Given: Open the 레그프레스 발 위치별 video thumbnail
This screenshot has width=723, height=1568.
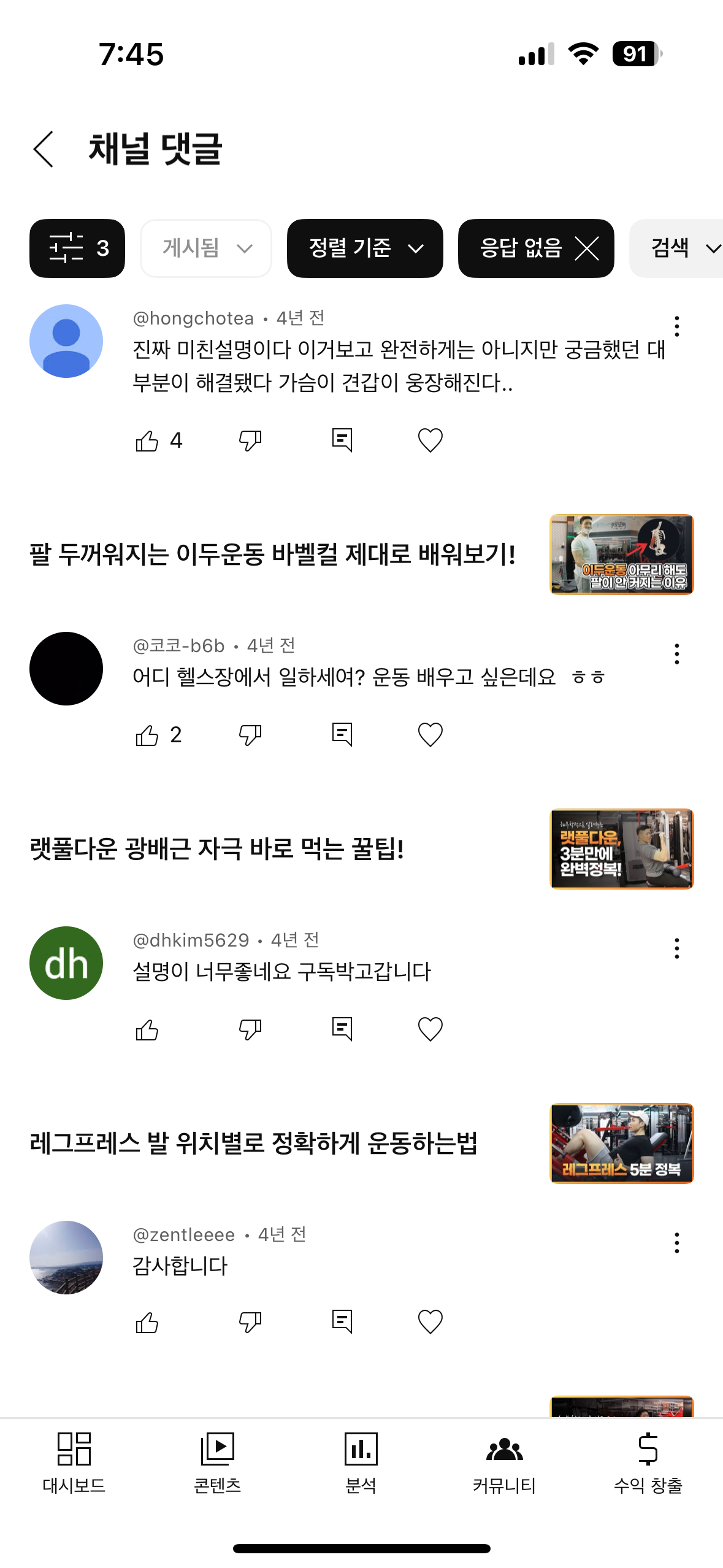Looking at the screenshot, I should (x=621, y=1143).
